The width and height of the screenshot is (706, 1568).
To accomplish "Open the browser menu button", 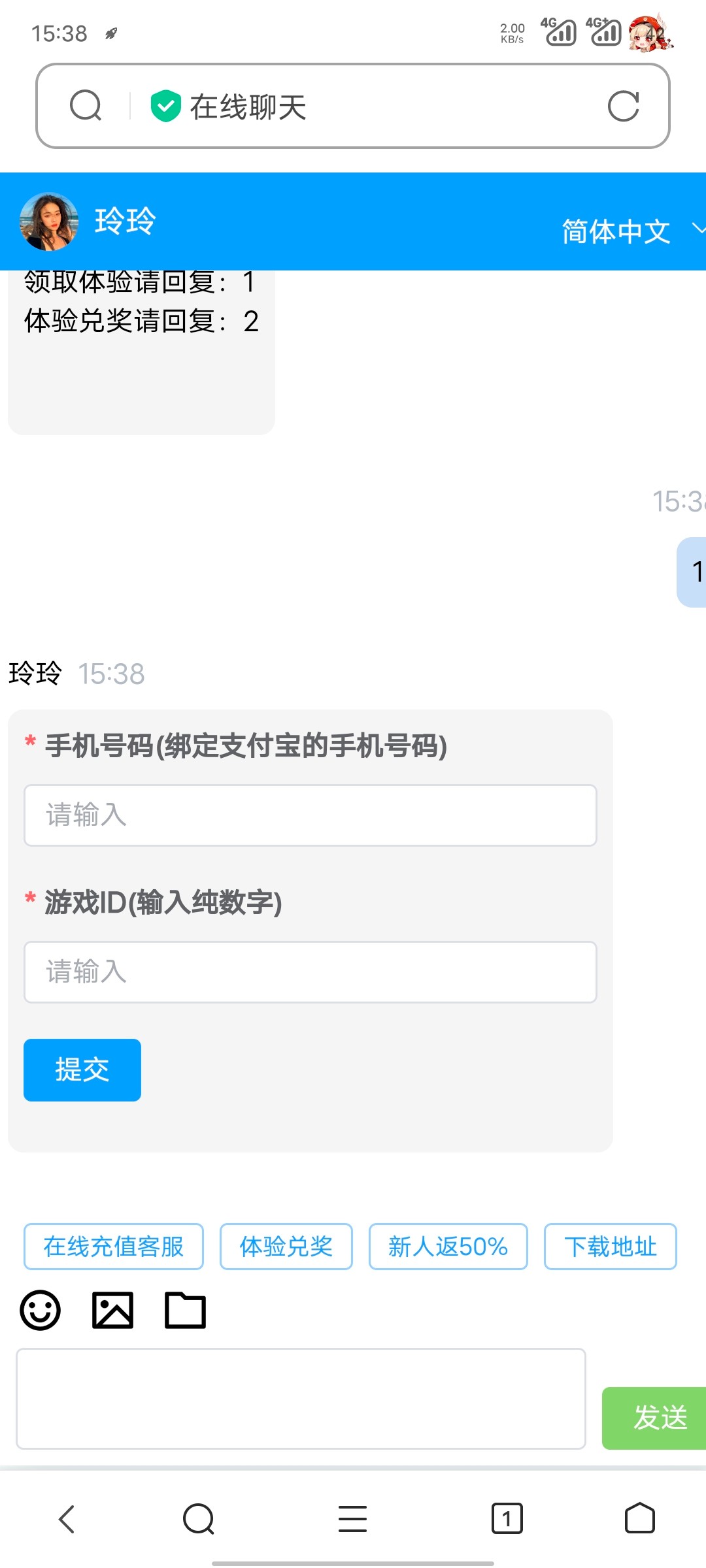I will tap(352, 1519).
